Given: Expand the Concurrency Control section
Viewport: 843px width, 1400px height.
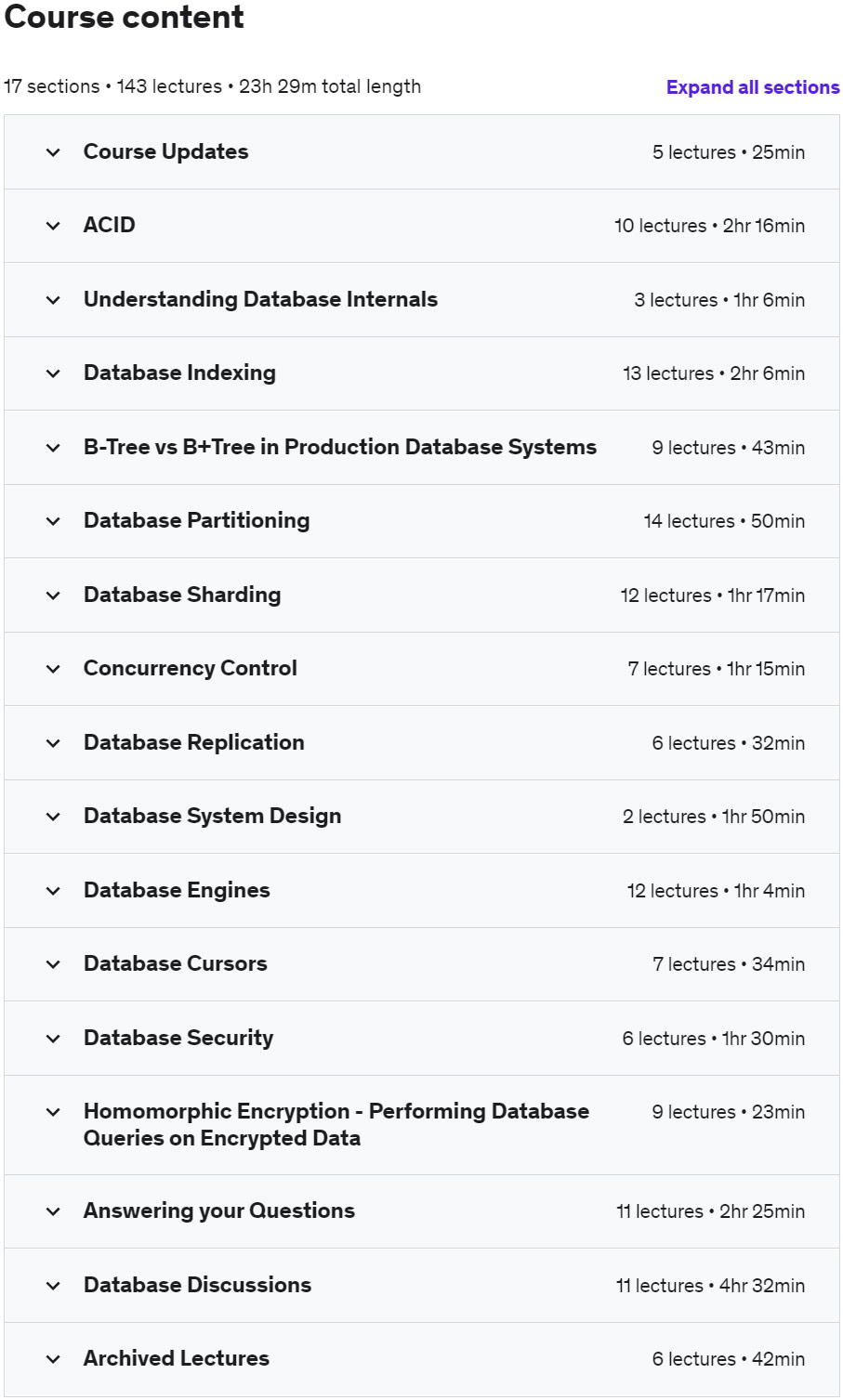Looking at the screenshot, I should tap(422, 669).
